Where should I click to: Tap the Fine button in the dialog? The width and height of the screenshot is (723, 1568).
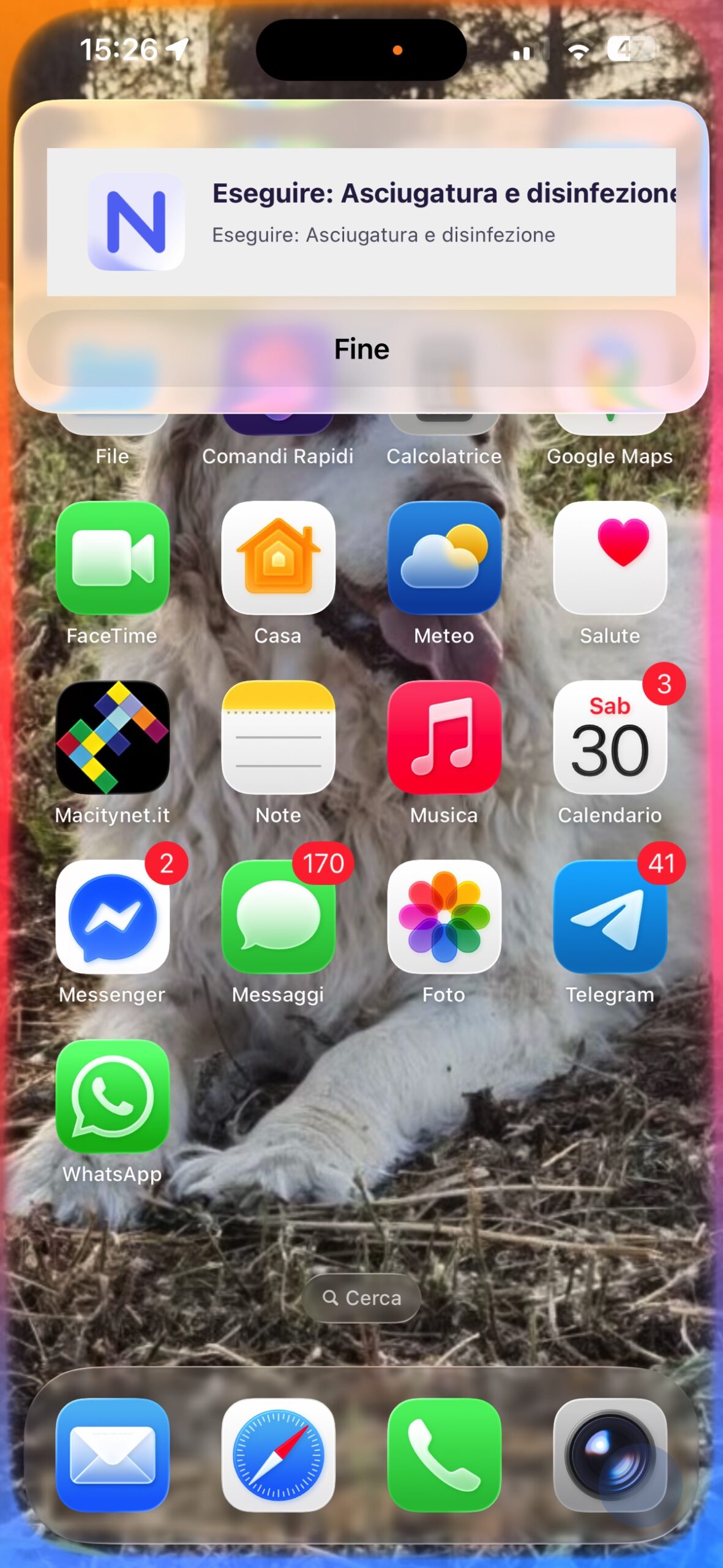tap(361, 349)
